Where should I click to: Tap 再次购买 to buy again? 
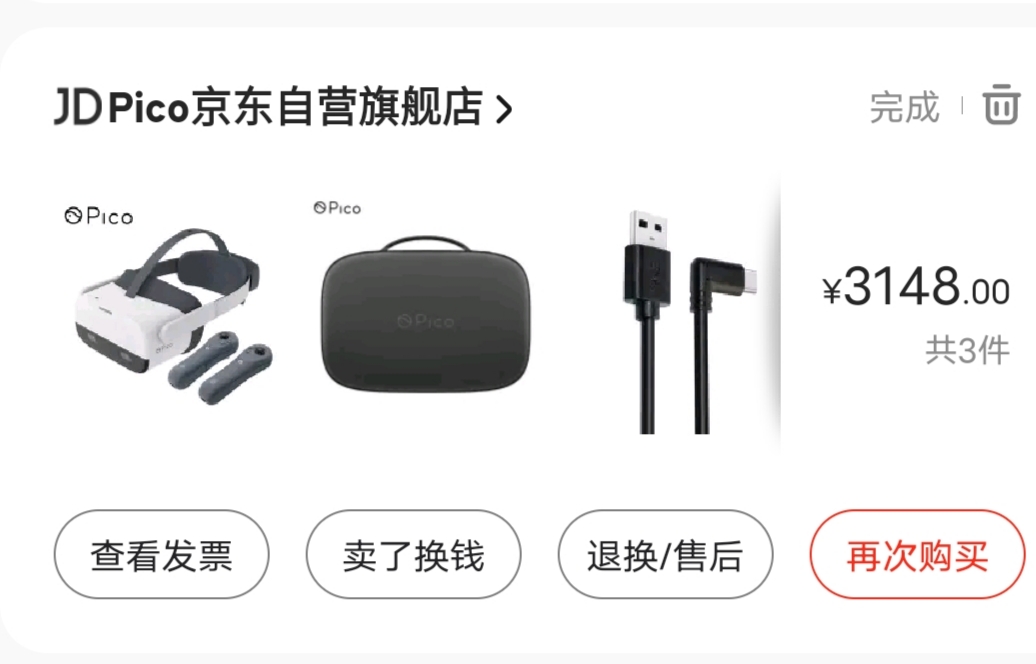click(917, 555)
